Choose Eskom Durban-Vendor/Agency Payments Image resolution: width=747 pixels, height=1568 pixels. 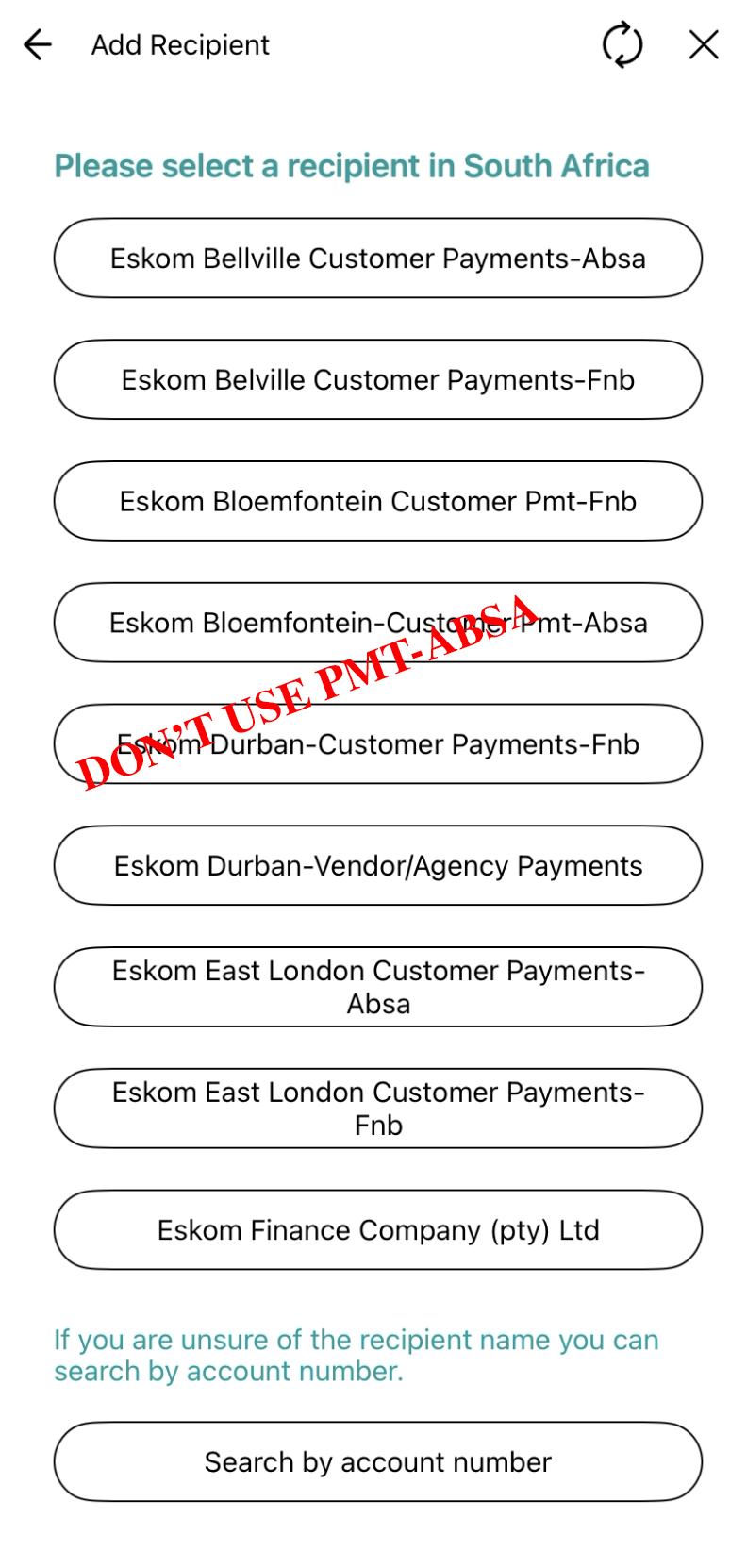[x=377, y=865]
